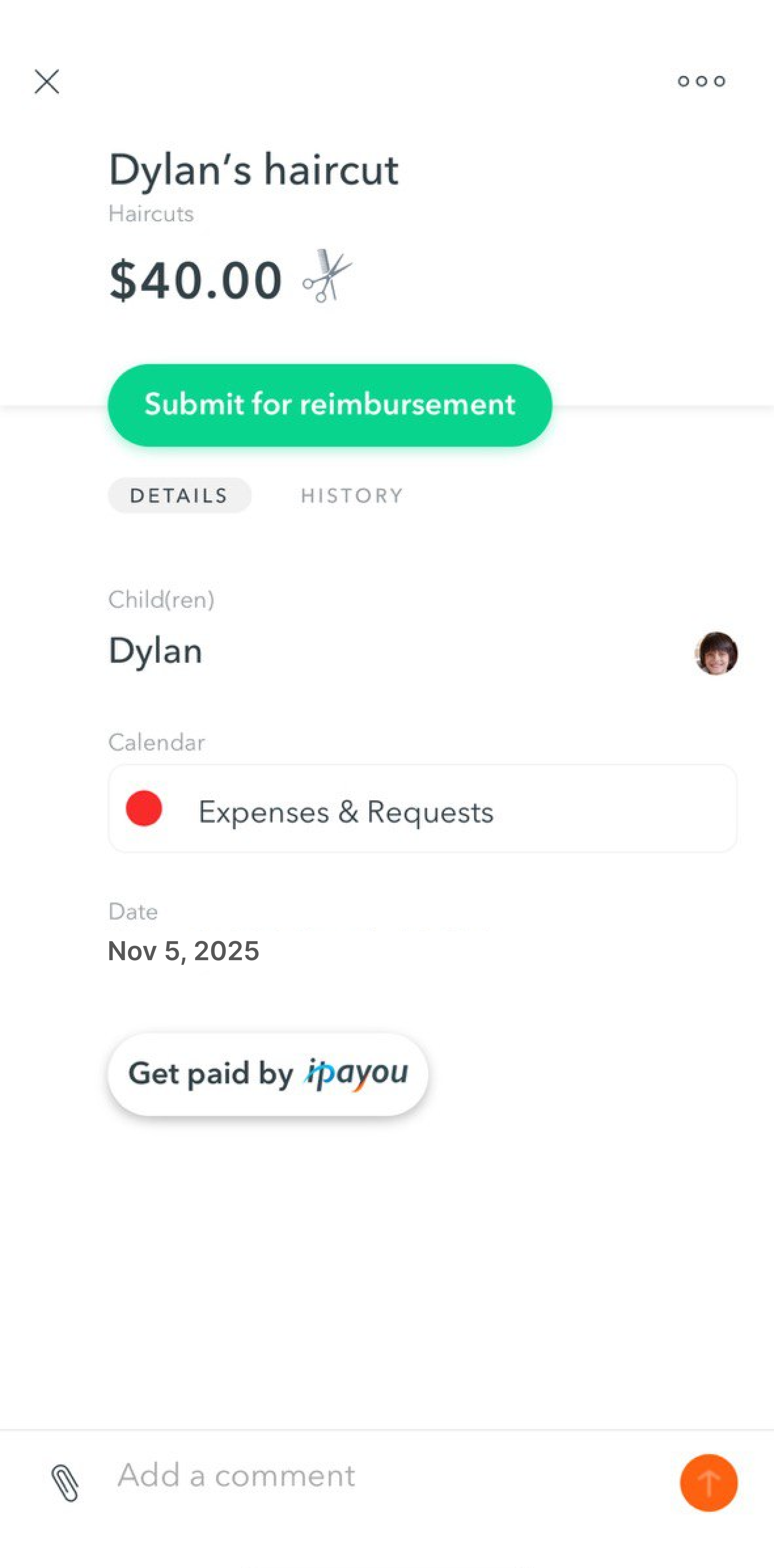Submit the haircut expense for reimbursement
This screenshot has height=1568, width=774.
tap(330, 405)
